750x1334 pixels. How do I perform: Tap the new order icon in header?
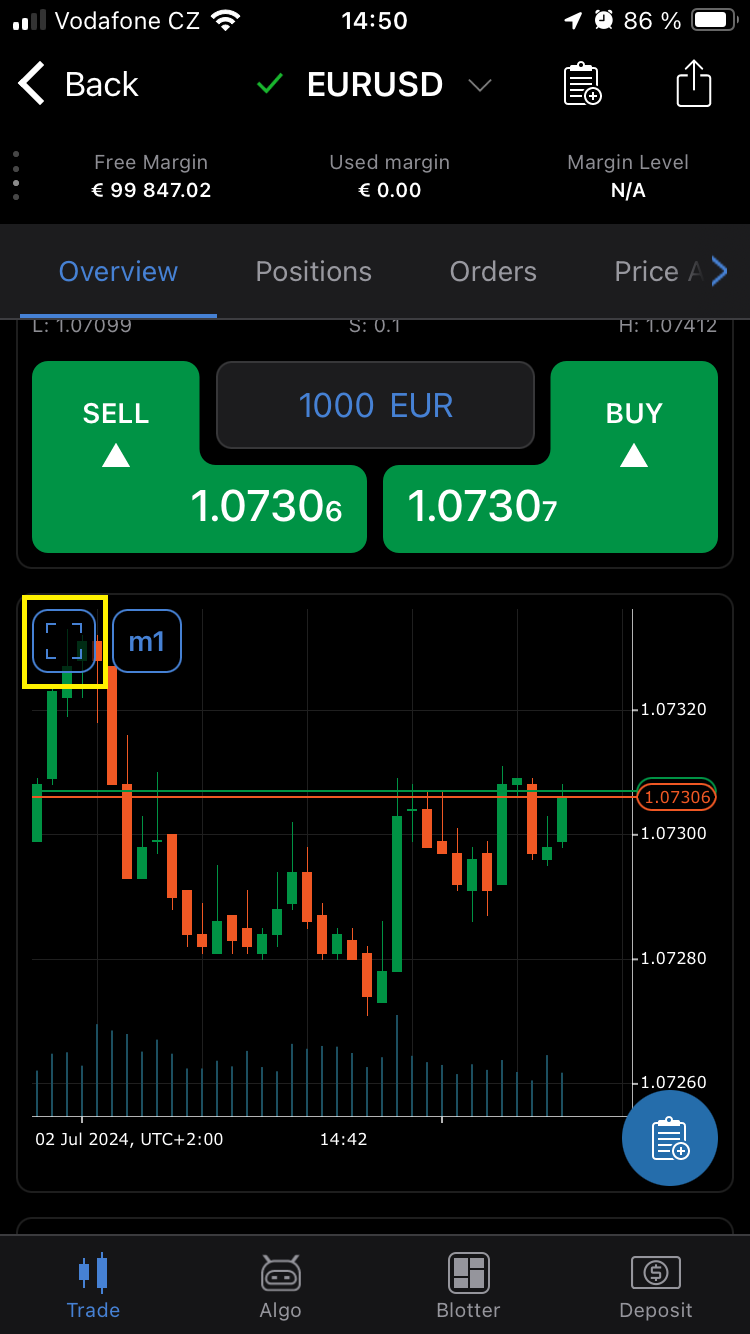(582, 84)
